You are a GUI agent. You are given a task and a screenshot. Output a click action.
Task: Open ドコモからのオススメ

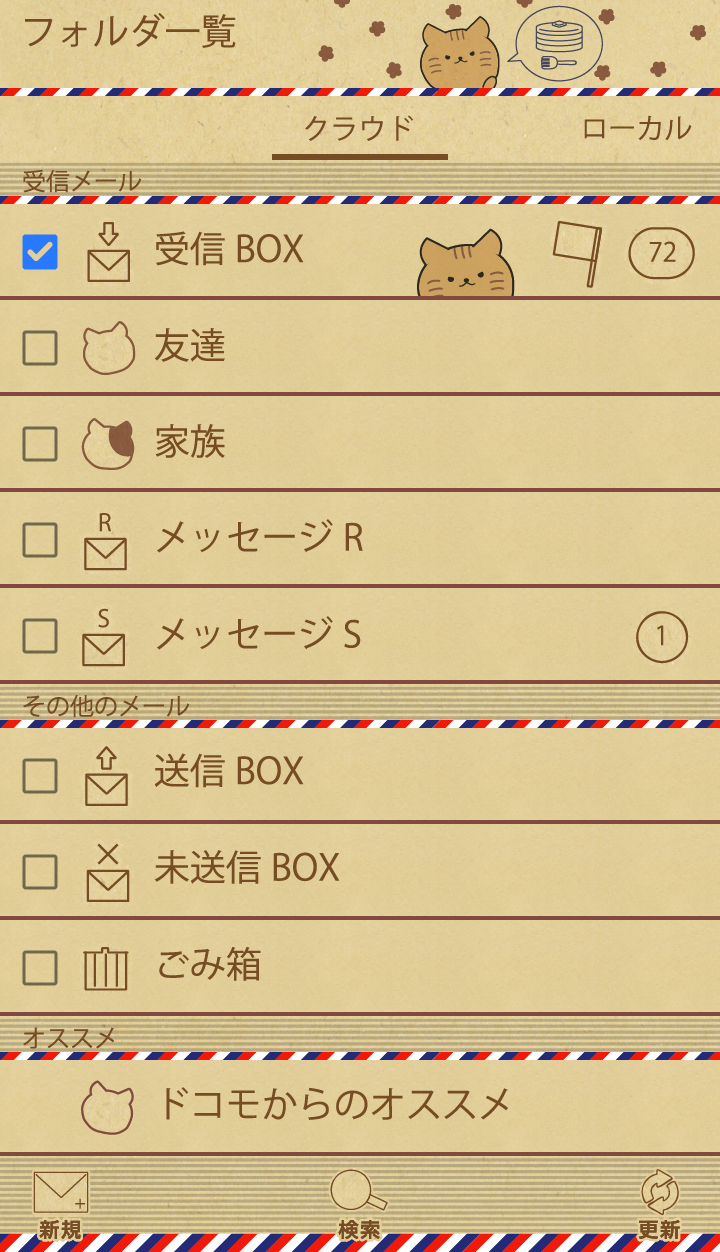tap(333, 1104)
